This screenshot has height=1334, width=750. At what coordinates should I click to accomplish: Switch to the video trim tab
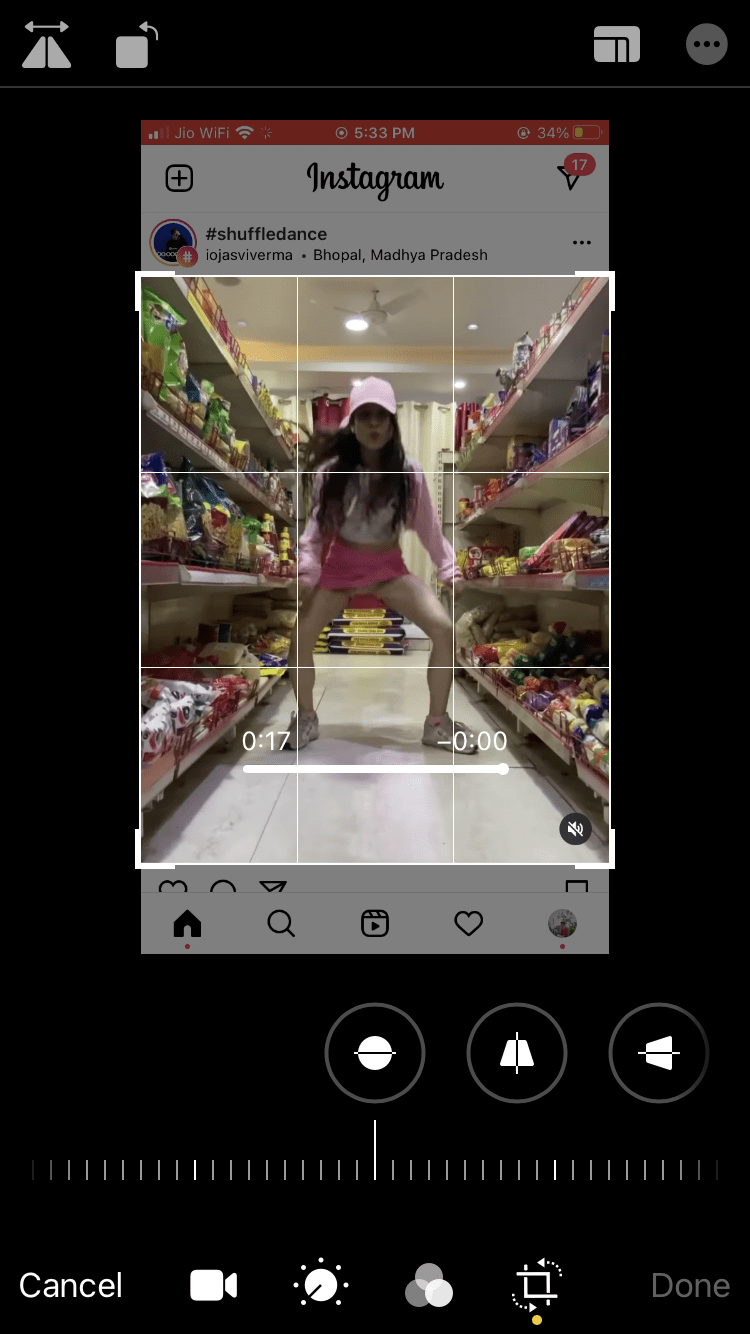[213, 1285]
